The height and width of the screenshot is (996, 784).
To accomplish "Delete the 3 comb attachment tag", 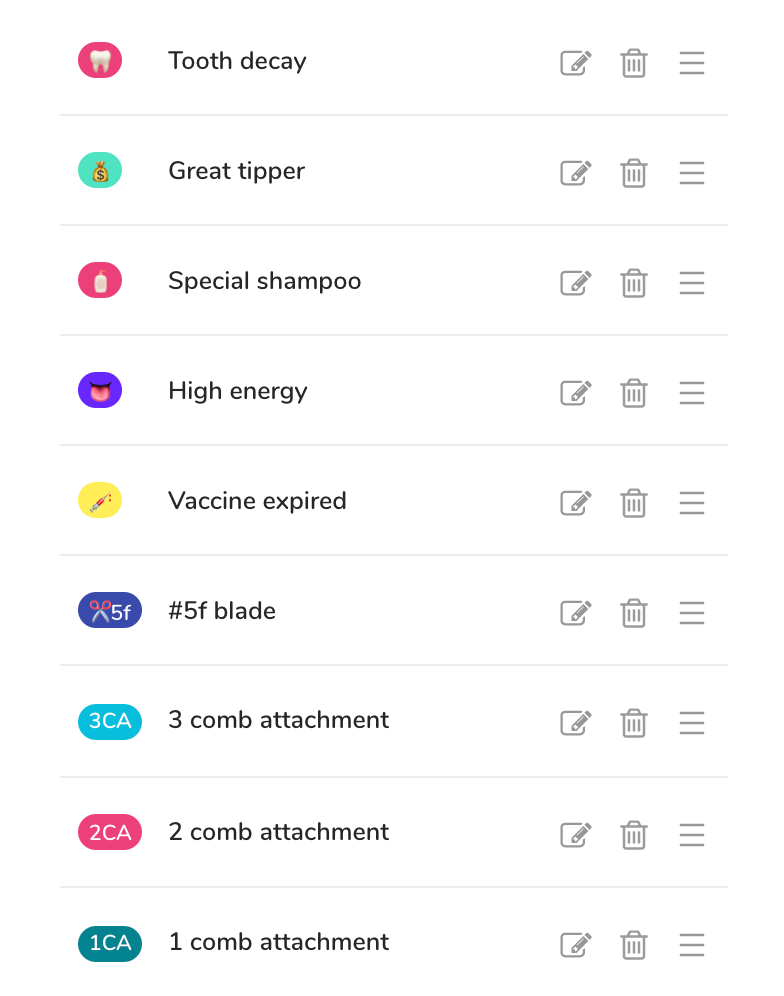I will pyautogui.click(x=633, y=723).
